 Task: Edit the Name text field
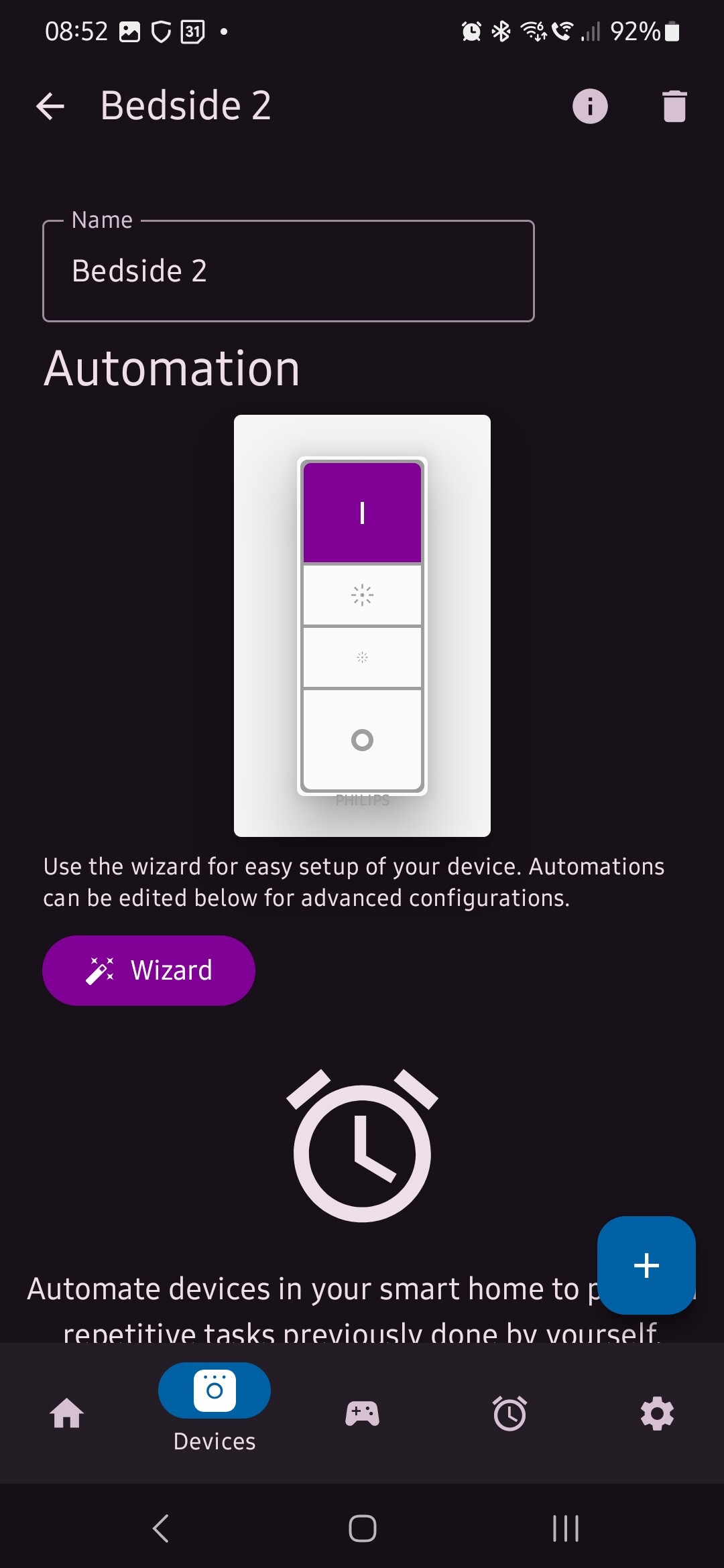pos(288,271)
